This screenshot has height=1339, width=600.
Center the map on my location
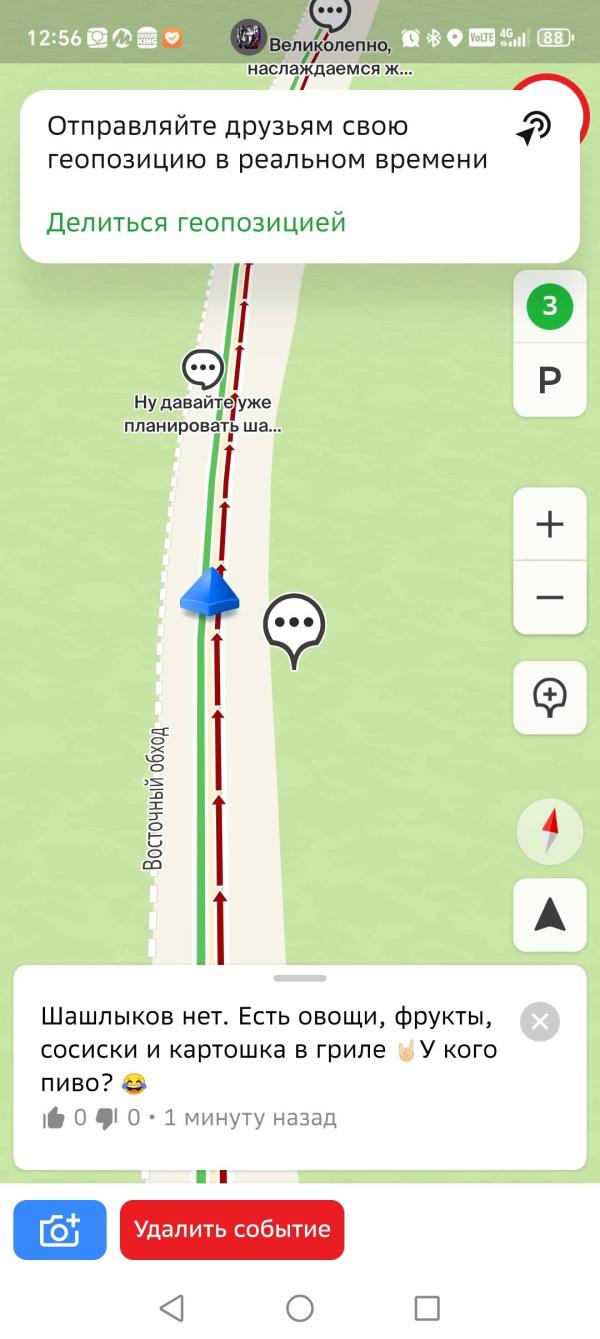coord(549,914)
